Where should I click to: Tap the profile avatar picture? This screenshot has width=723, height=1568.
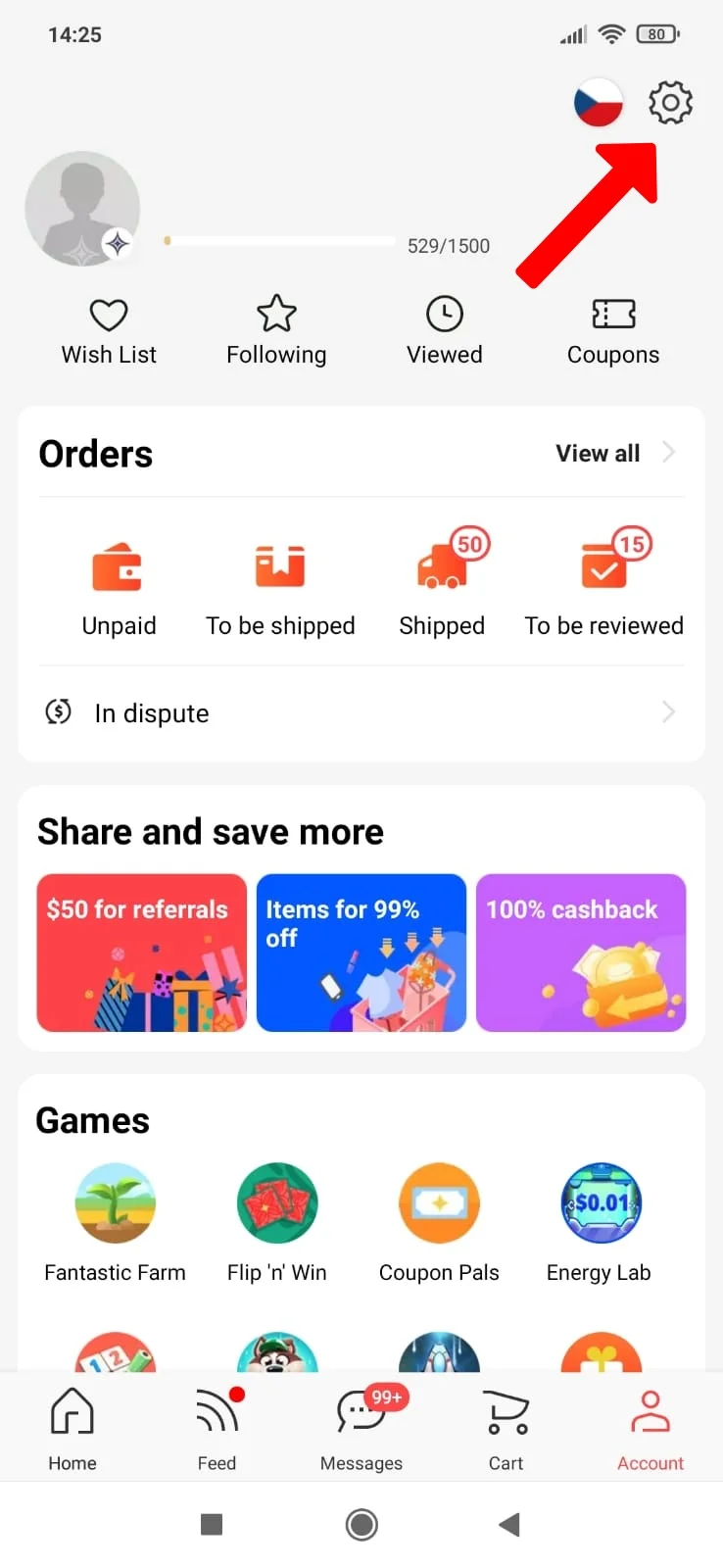tap(82, 209)
